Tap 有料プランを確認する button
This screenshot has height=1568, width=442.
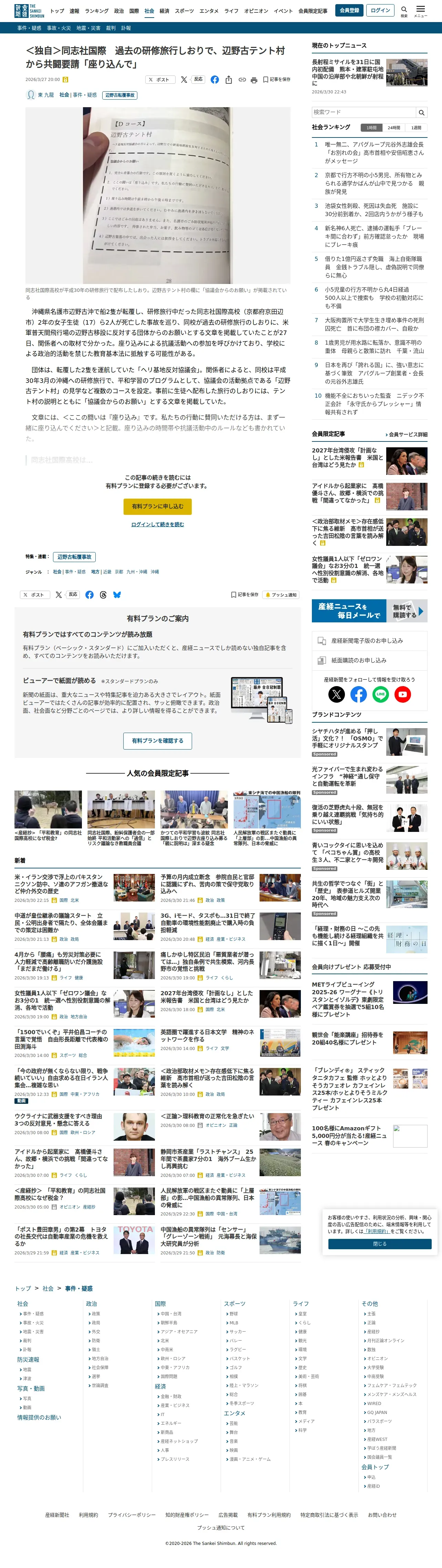[157, 741]
